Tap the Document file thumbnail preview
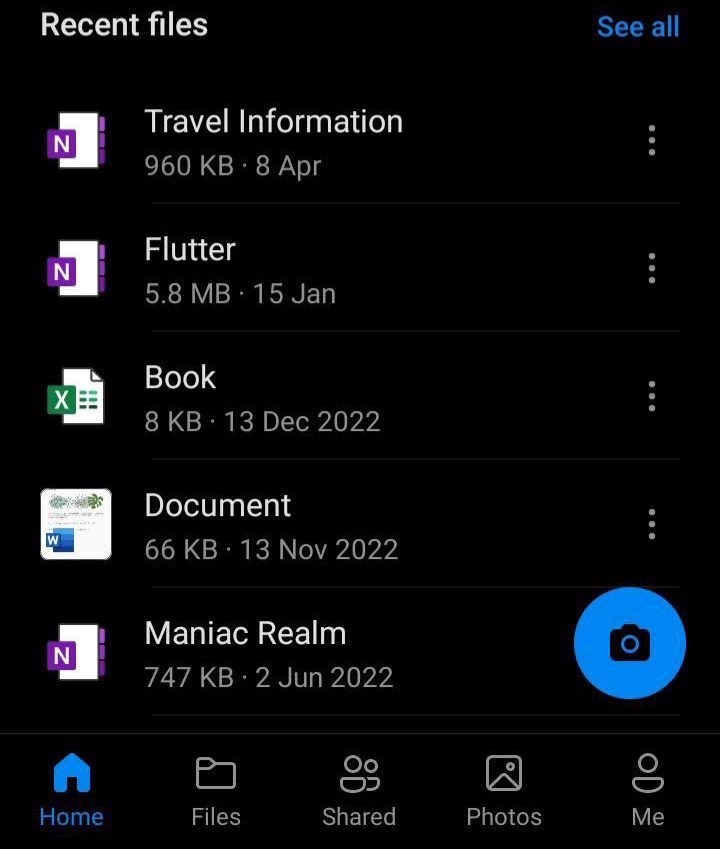This screenshot has width=720, height=849. (75, 524)
